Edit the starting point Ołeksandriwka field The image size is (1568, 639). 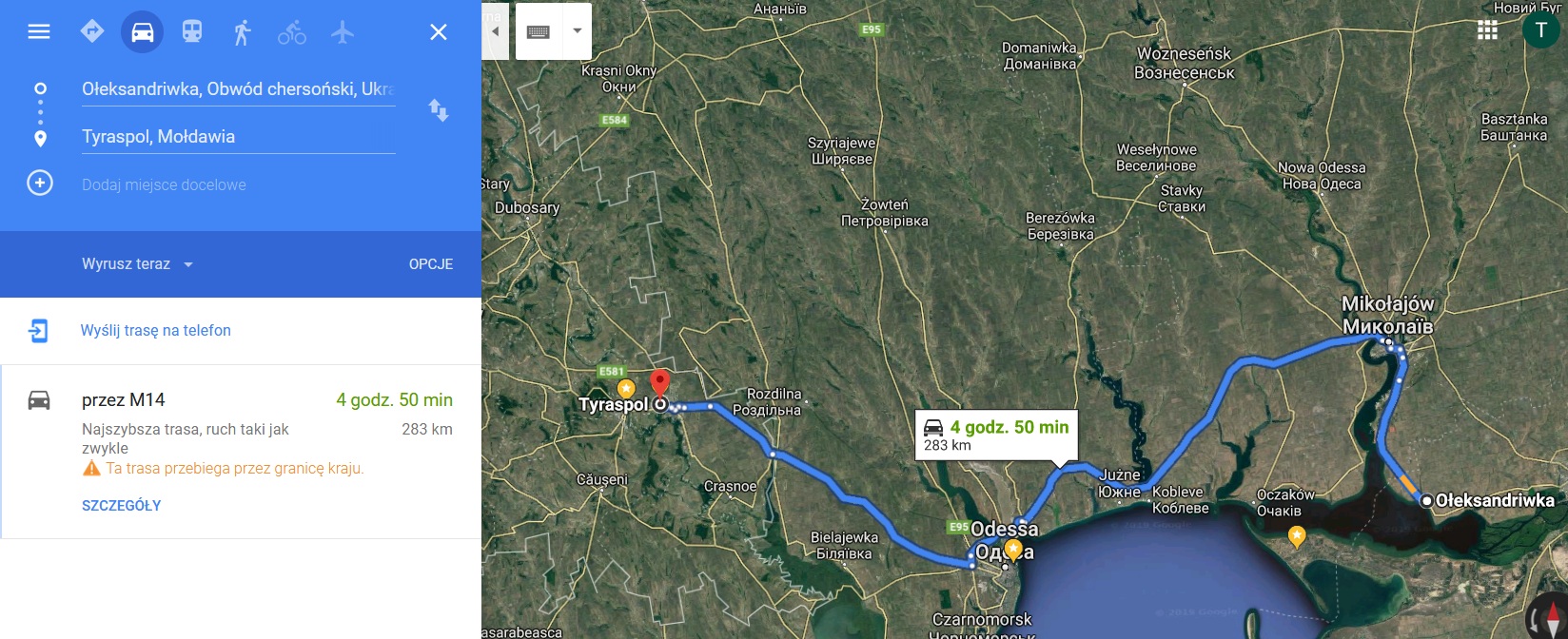(238, 88)
